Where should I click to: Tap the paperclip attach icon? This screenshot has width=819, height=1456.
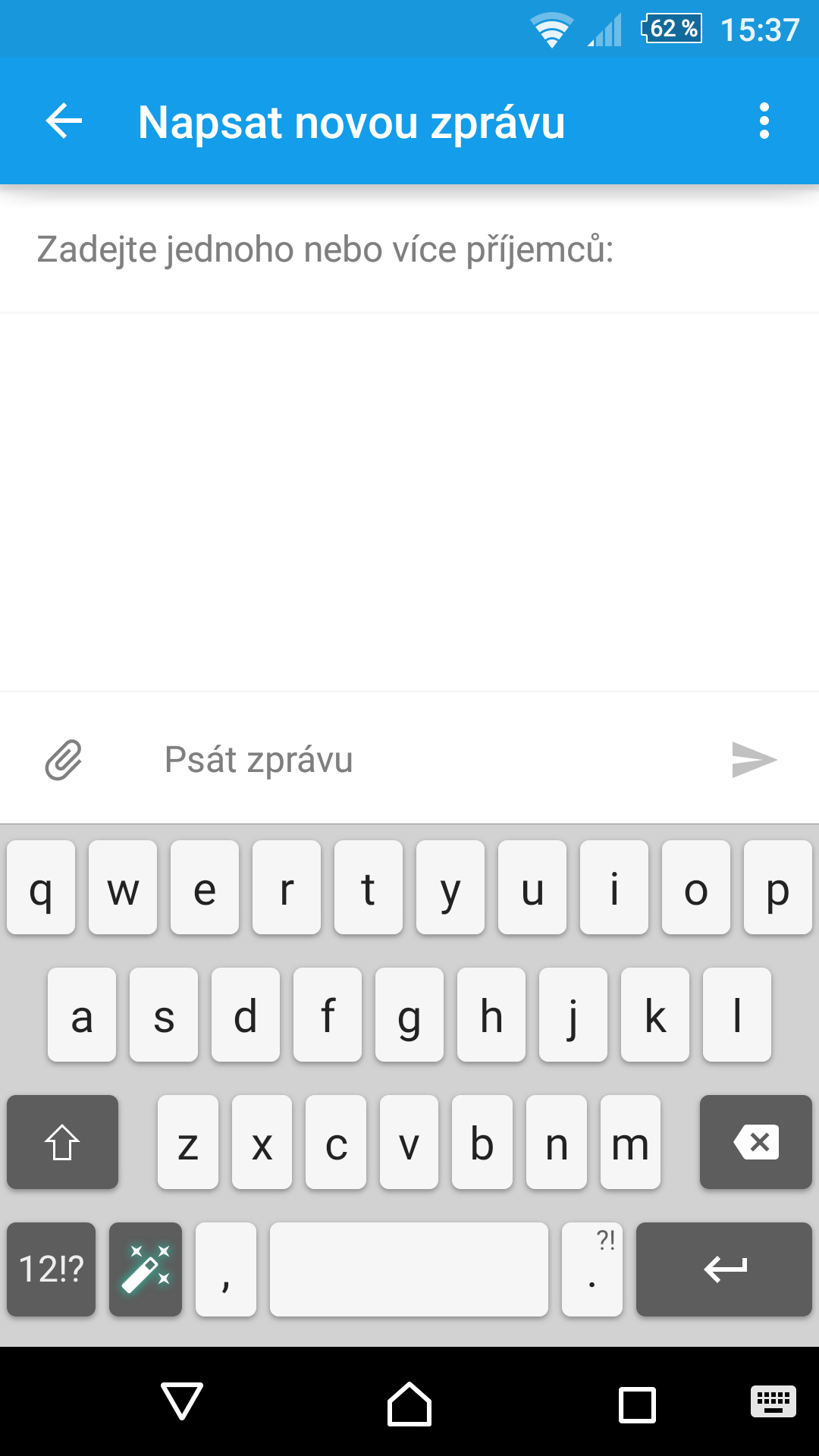[x=64, y=760]
